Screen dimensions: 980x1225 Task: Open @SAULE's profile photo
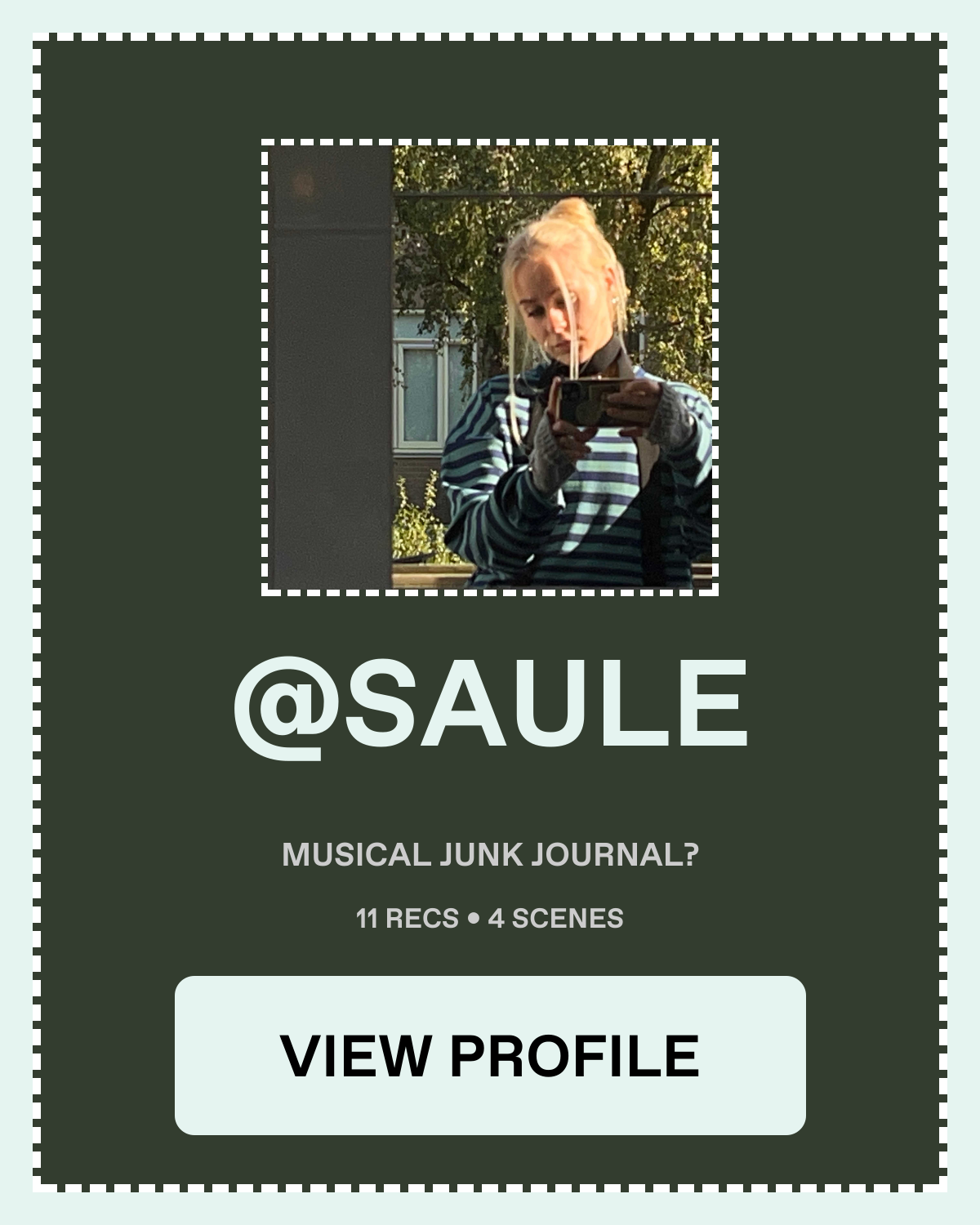click(490, 367)
